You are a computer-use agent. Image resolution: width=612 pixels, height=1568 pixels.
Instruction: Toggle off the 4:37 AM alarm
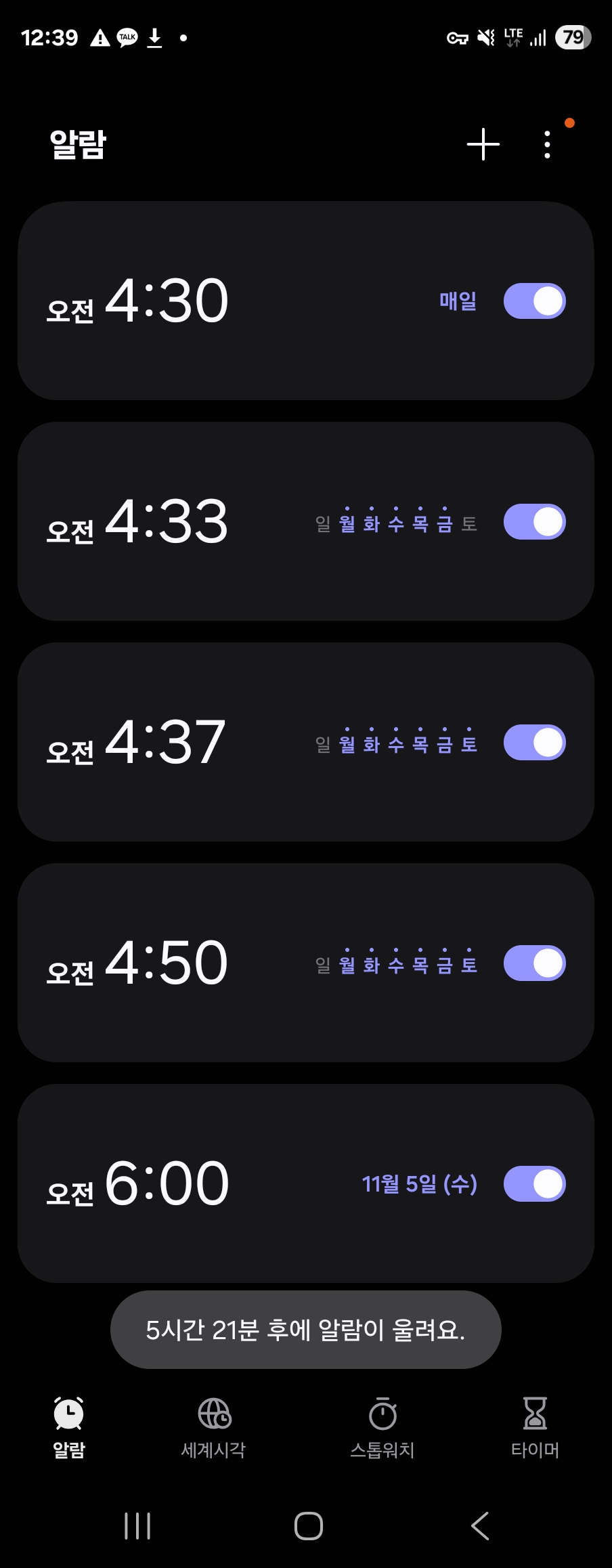click(534, 743)
